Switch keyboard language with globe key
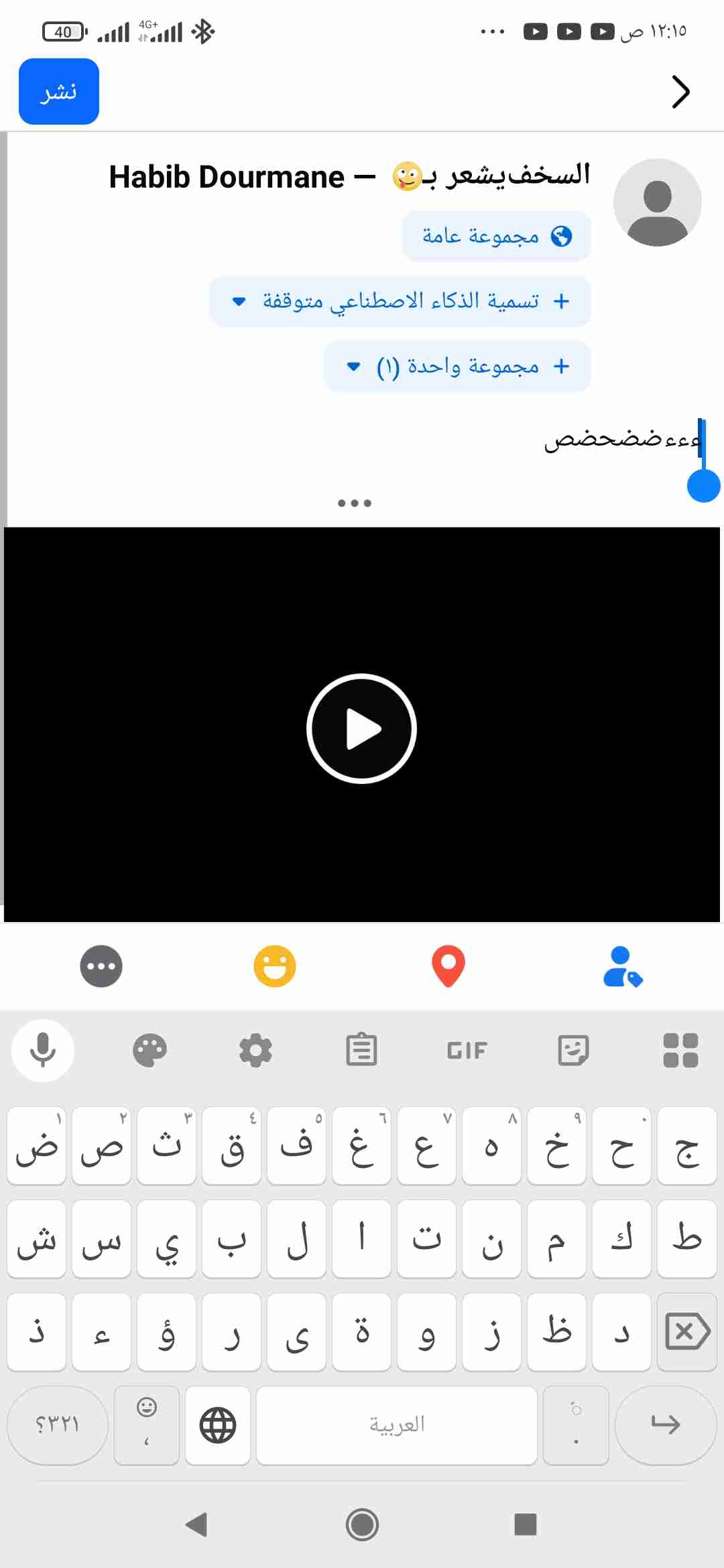 (x=218, y=1425)
